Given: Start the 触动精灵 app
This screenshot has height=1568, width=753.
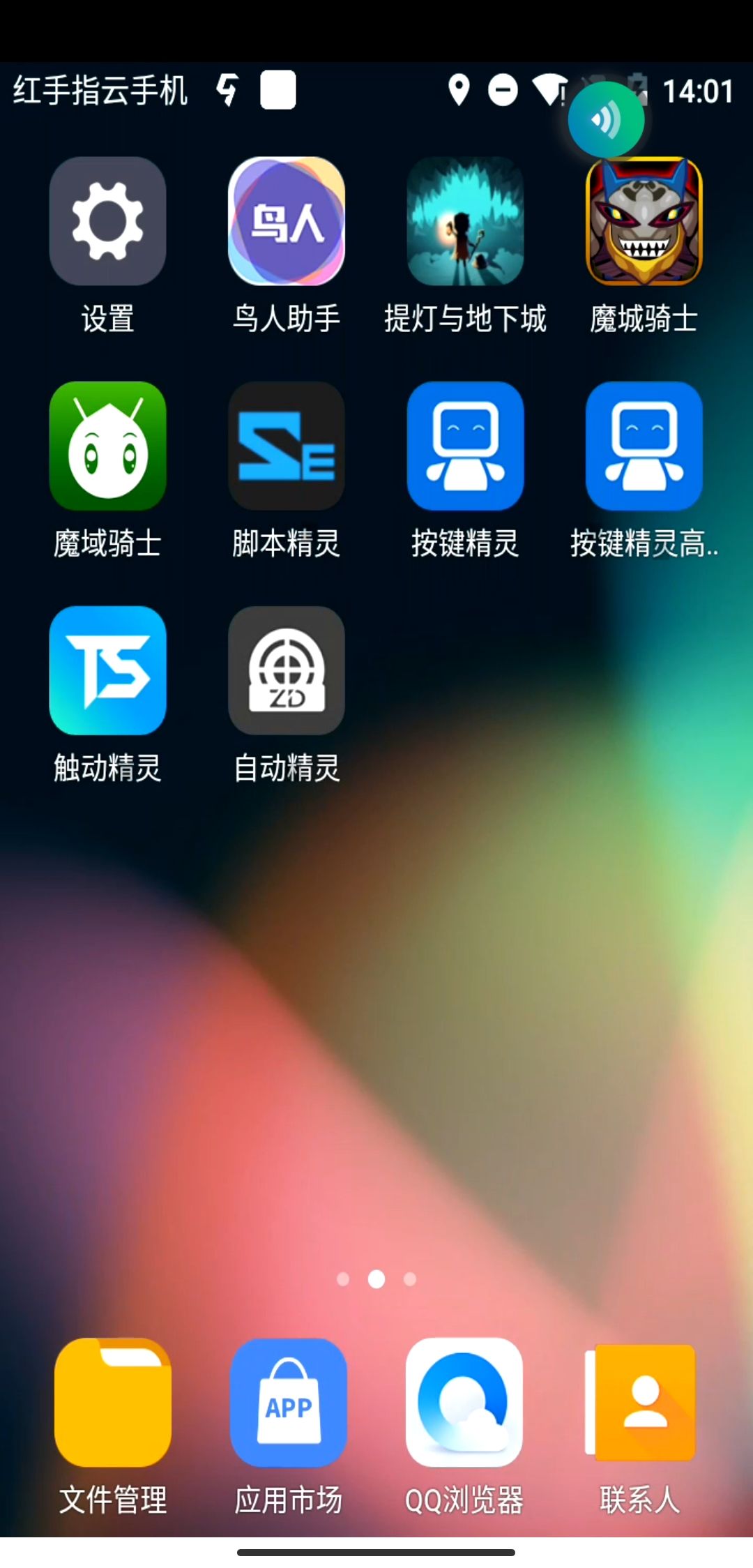Looking at the screenshot, I should pos(108,671).
